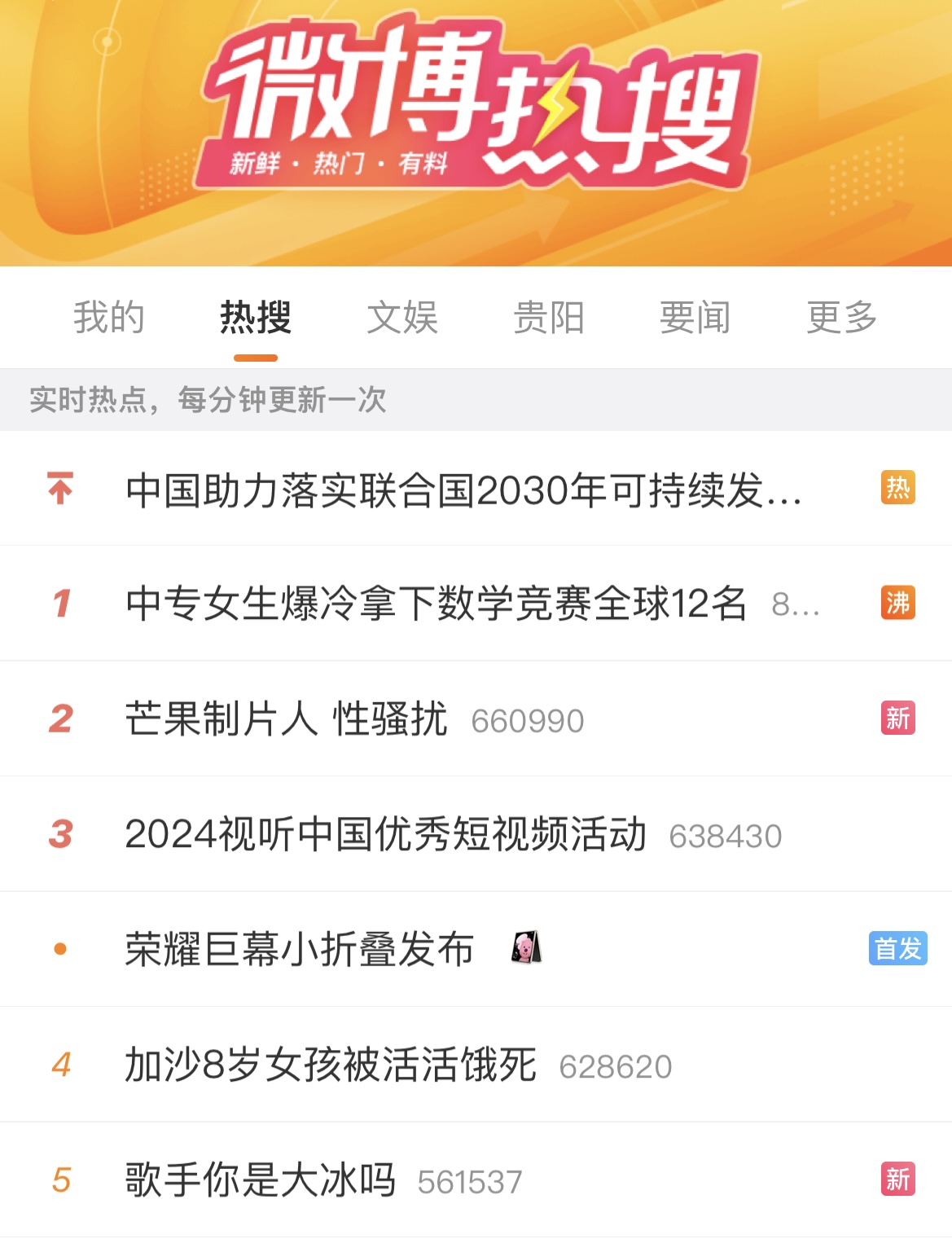The height and width of the screenshot is (1239, 952).
Task: Open pinned topic 中国助力落实联合国2030年可持续发展
Action: point(476,489)
